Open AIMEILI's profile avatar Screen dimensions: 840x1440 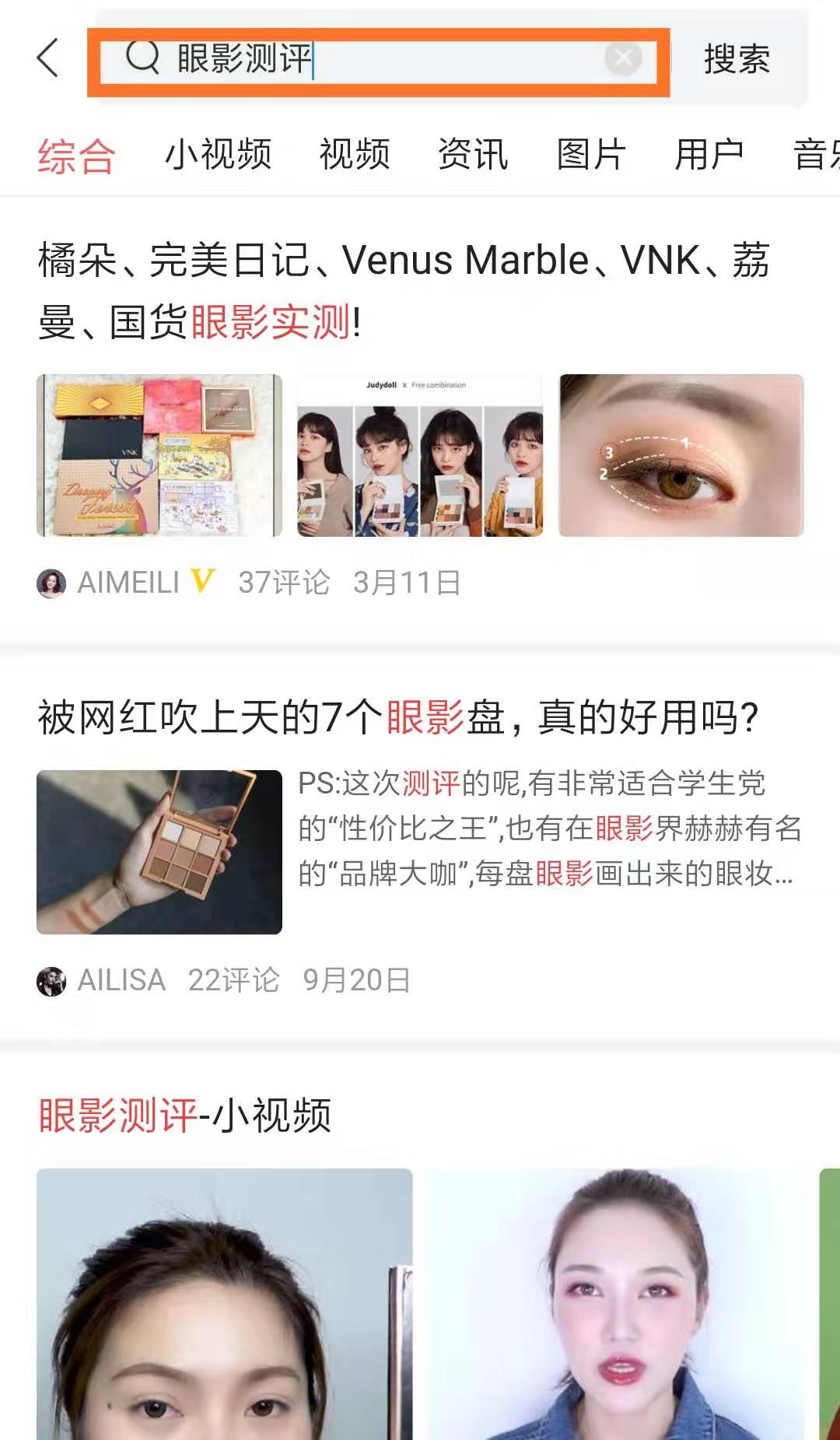(x=51, y=580)
